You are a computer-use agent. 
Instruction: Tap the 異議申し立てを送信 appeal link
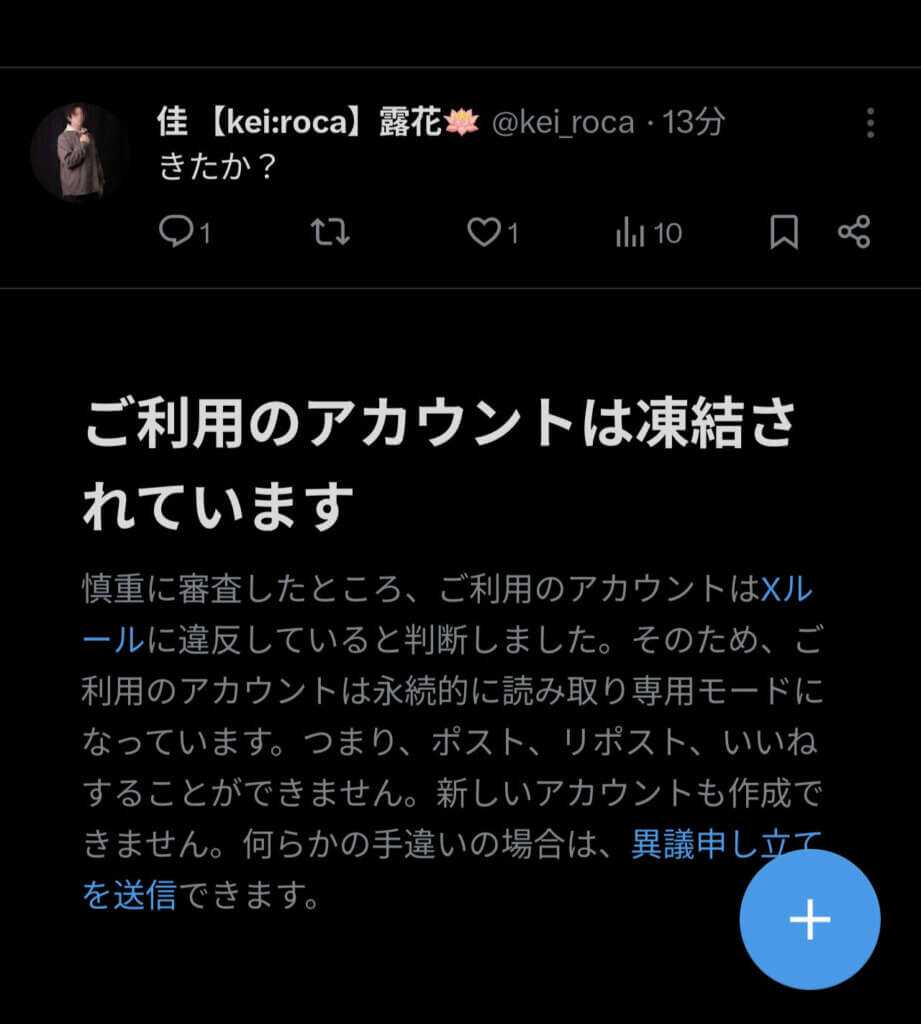click(x=700, y=845)
